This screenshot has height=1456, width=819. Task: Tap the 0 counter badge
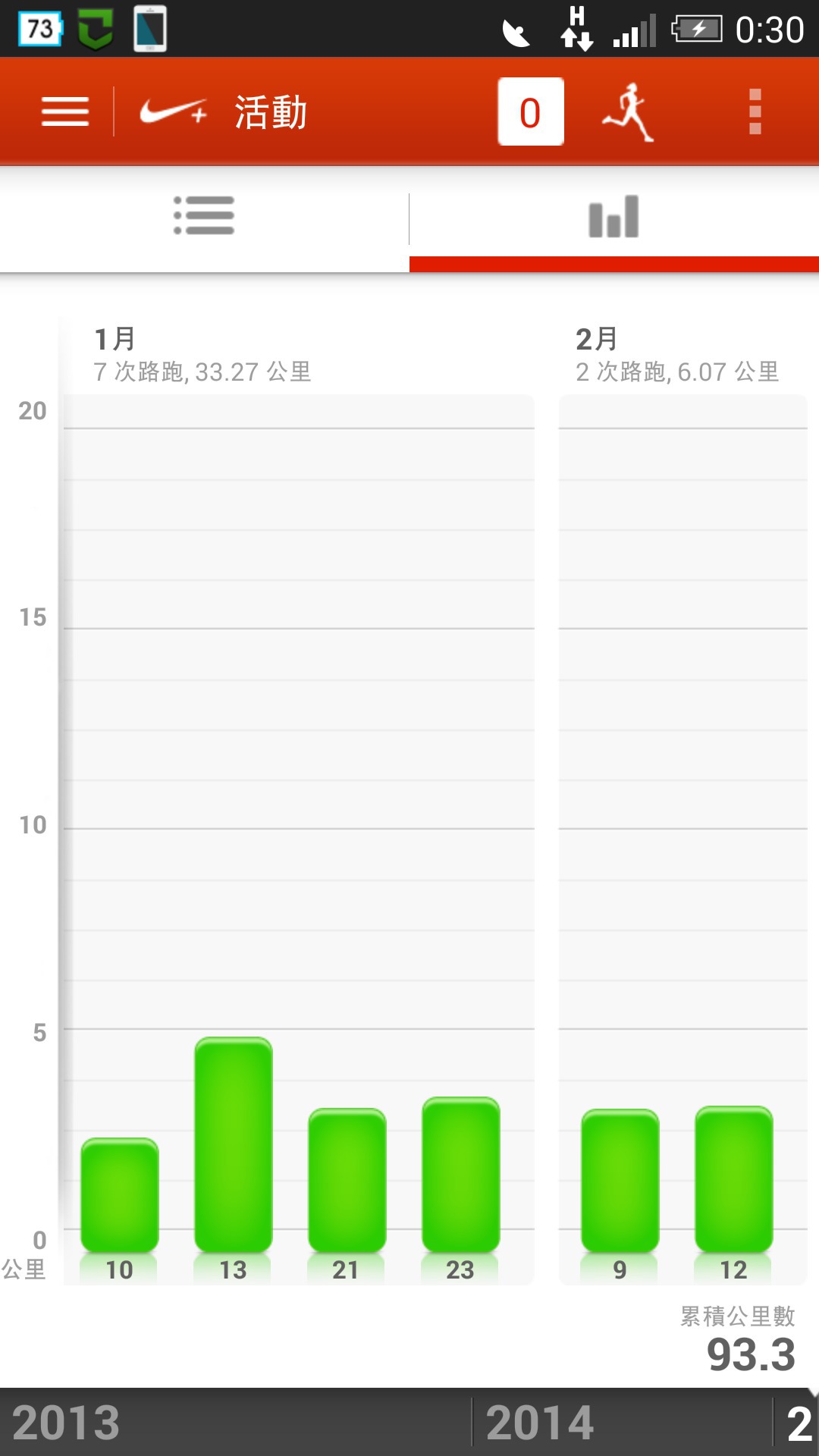530,112
